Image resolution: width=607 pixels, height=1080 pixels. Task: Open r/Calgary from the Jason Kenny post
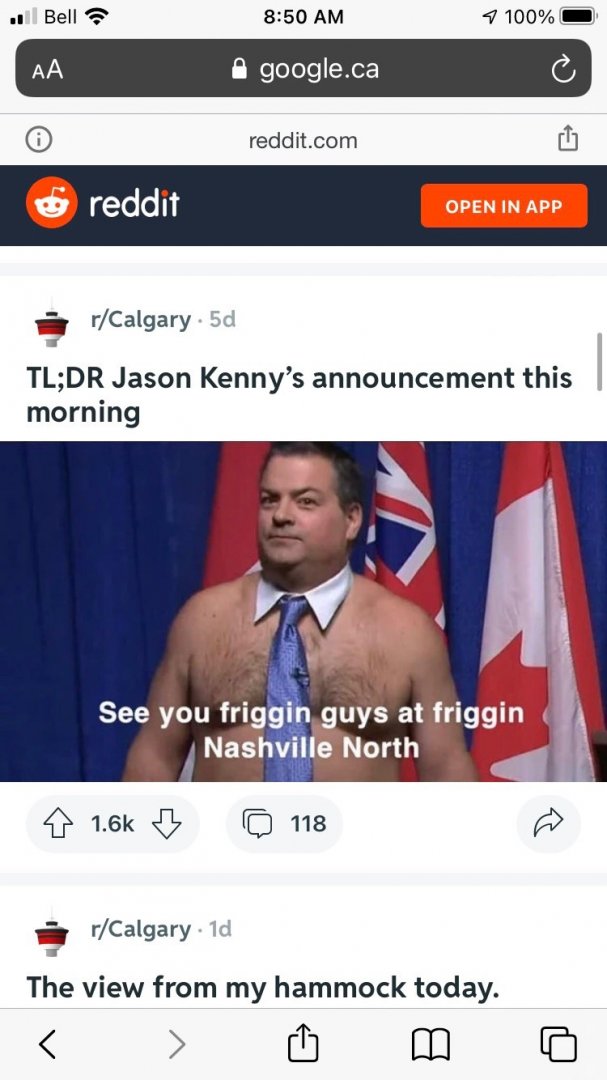click(140, 320)
